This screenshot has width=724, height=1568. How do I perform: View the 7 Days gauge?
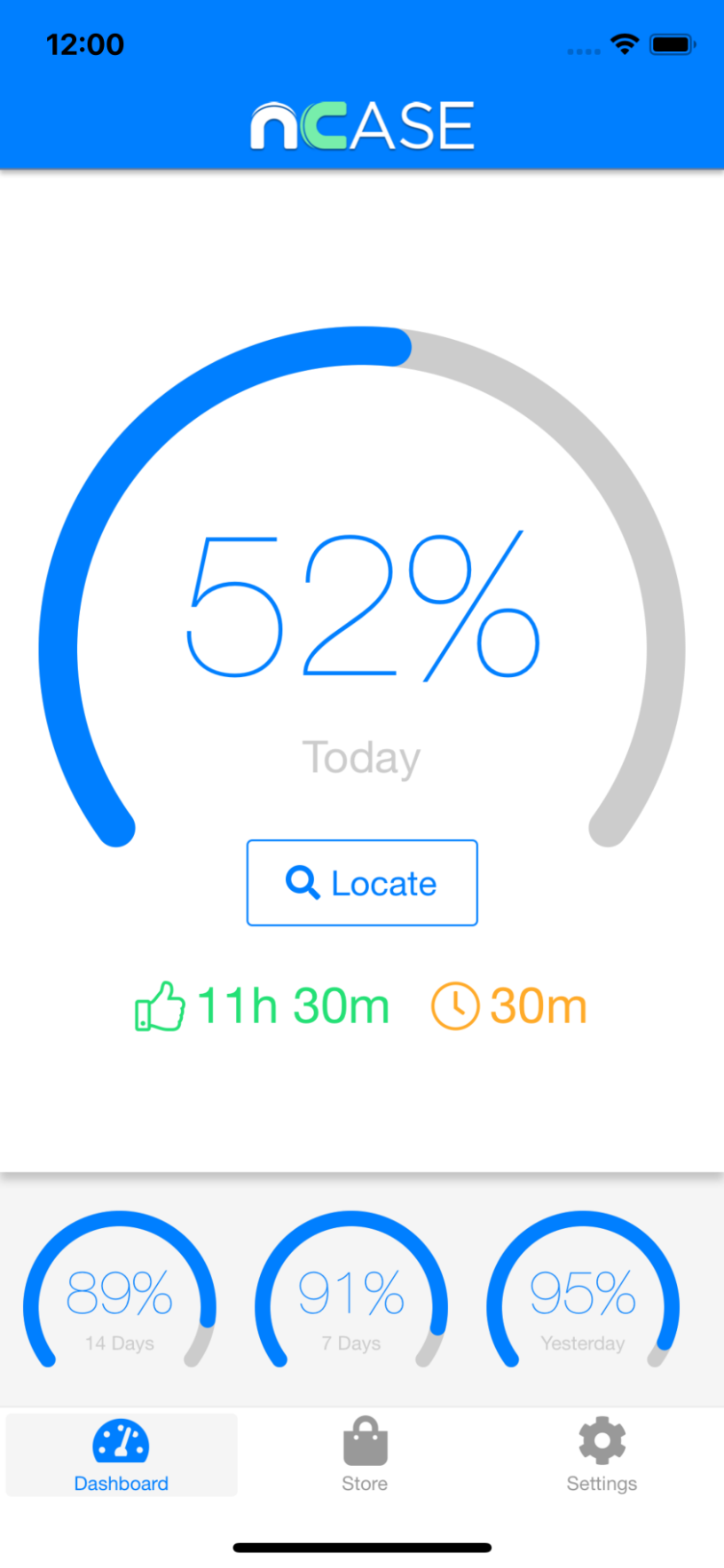coord(351,1304)
